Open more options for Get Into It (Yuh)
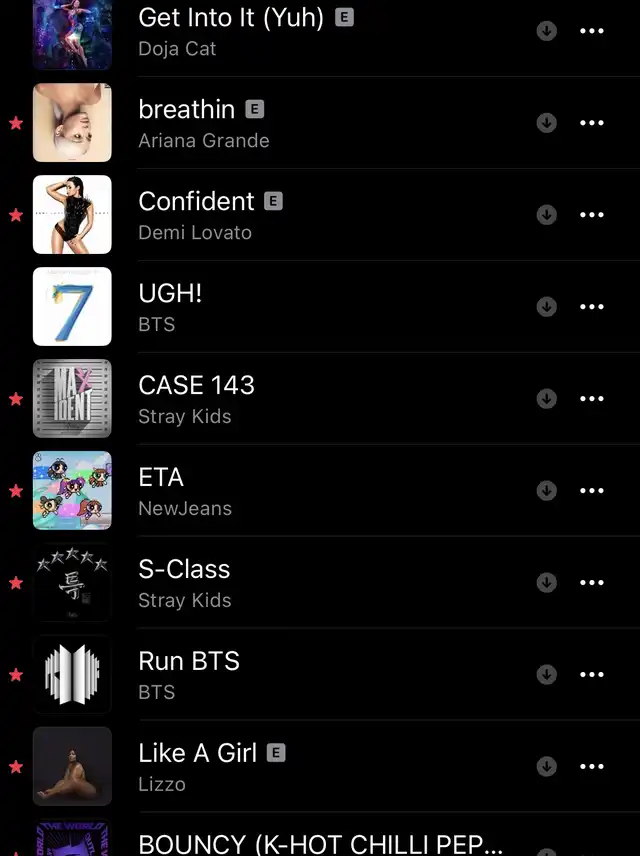The width and height of the screenshot is (640, 856). [x=592, y=31]
